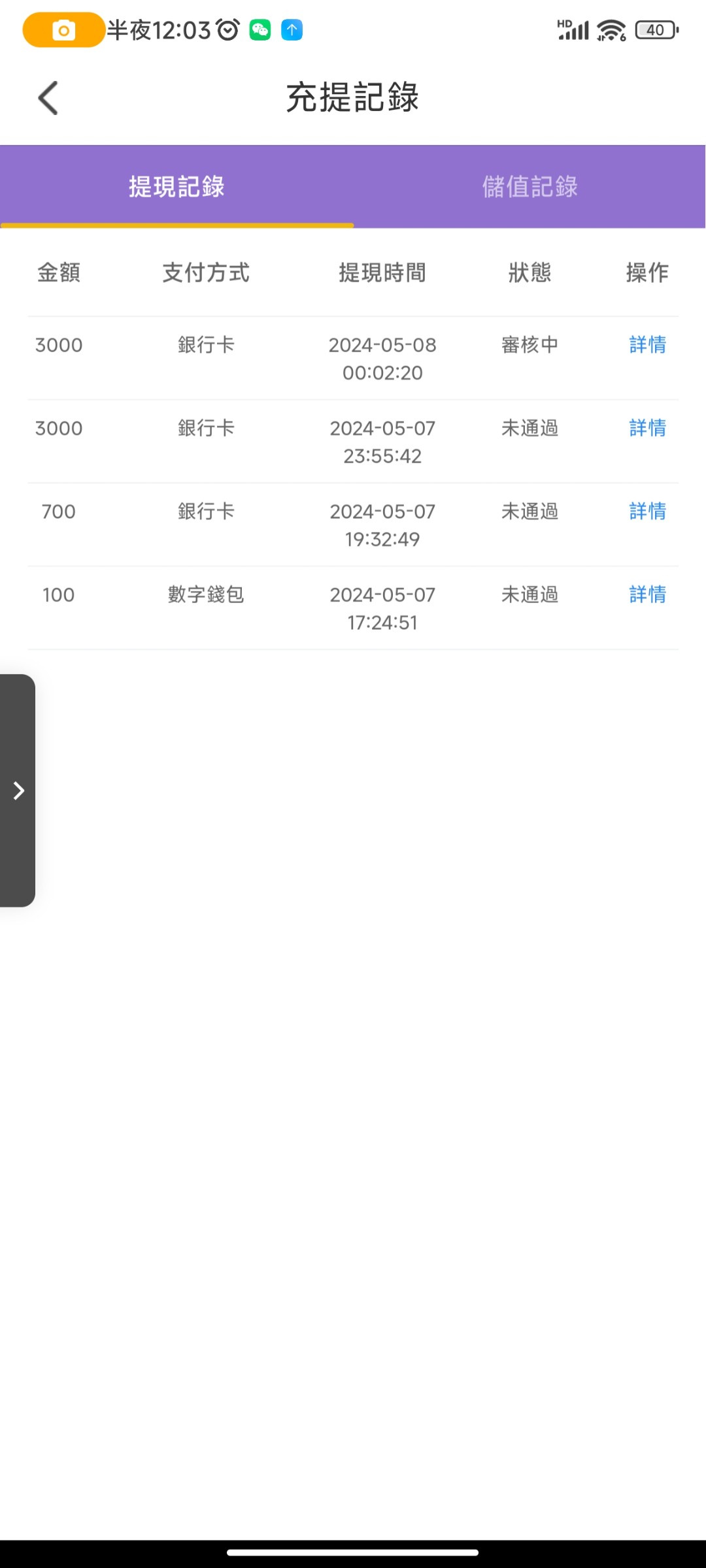Open 詳情 for the 00:02:20 withdrawal
Image resolution: width=706 pixels, height=1568 pixels.
pos(647,345)
